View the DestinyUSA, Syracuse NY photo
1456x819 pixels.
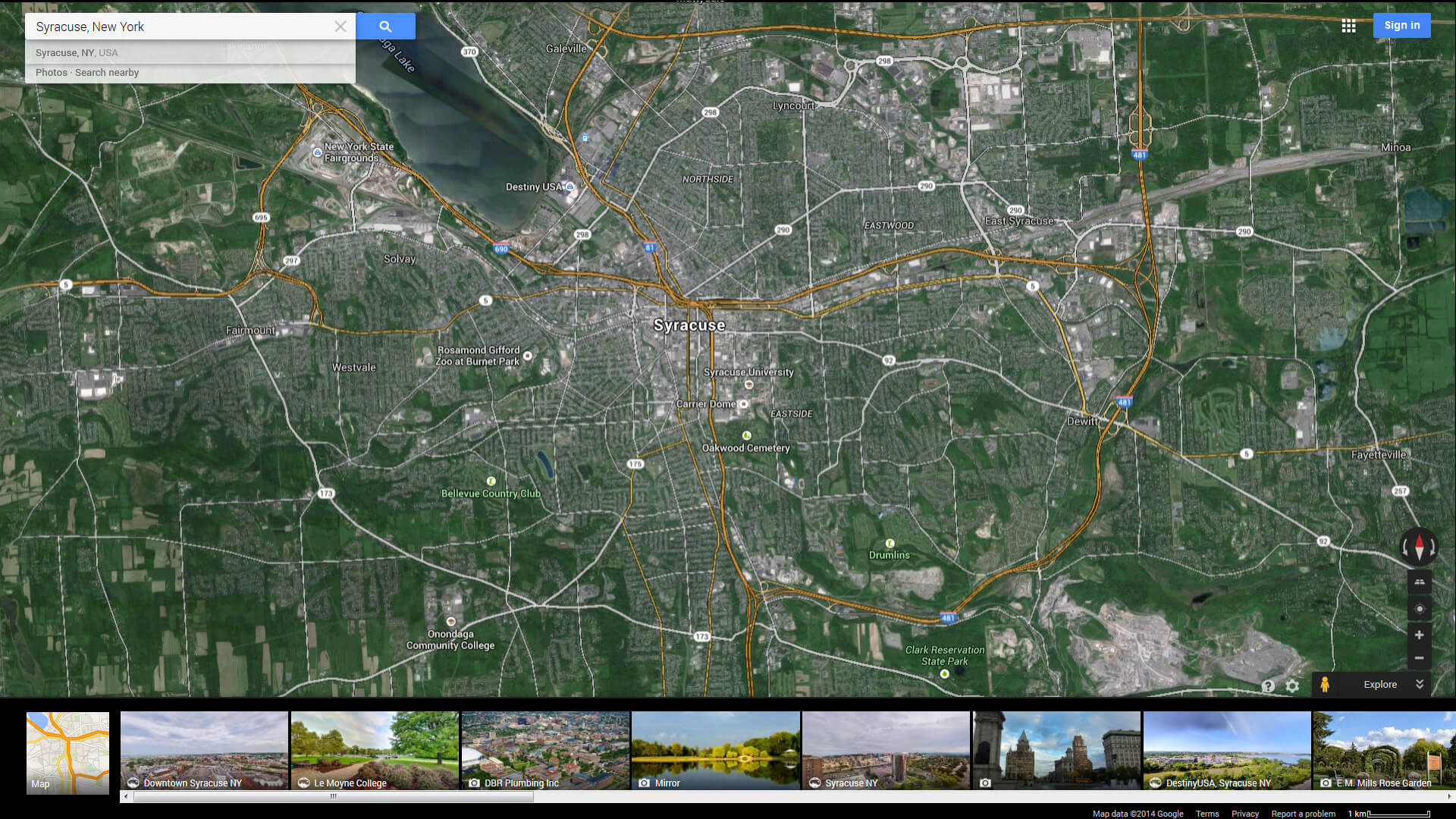coord(1226,751)
